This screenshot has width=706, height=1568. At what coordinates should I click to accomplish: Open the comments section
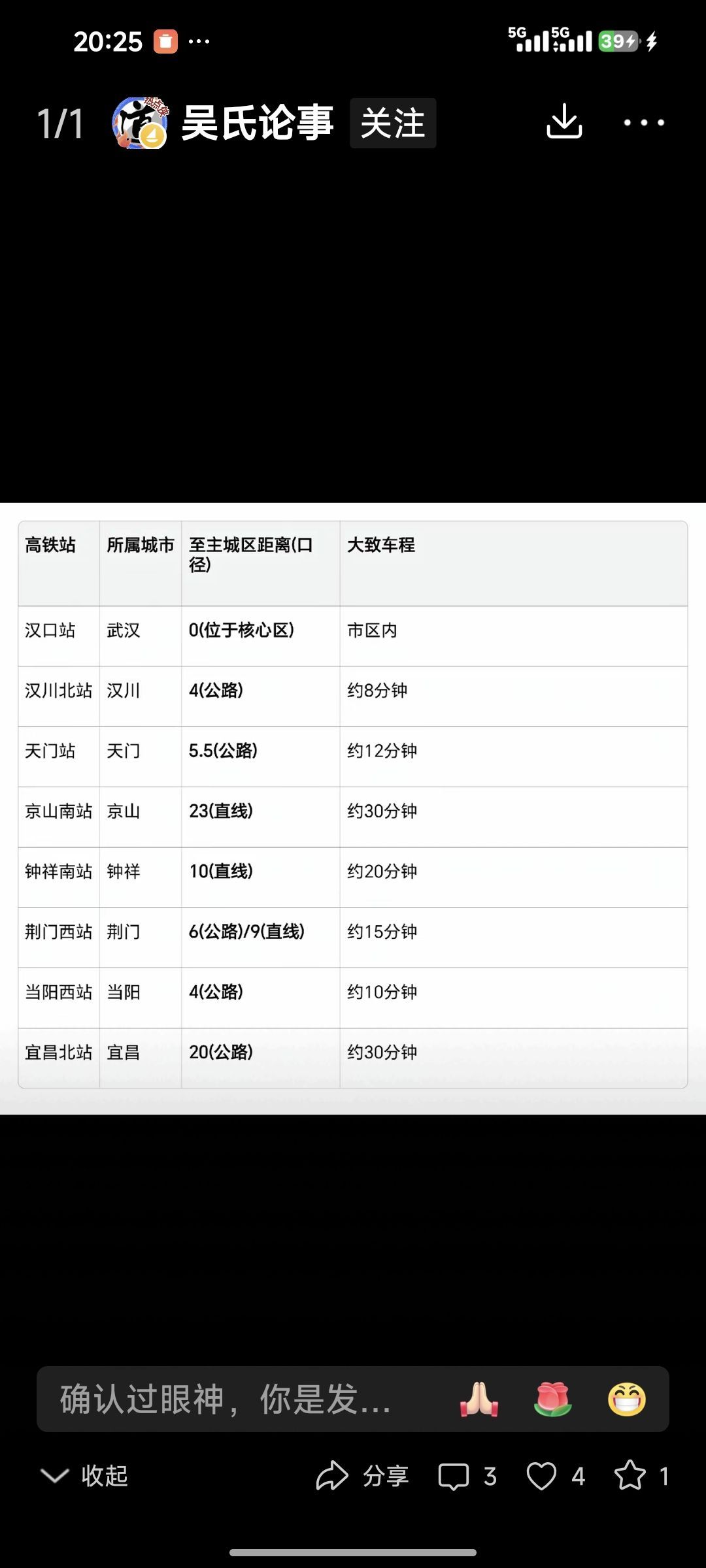click(x=467, y=1476)
